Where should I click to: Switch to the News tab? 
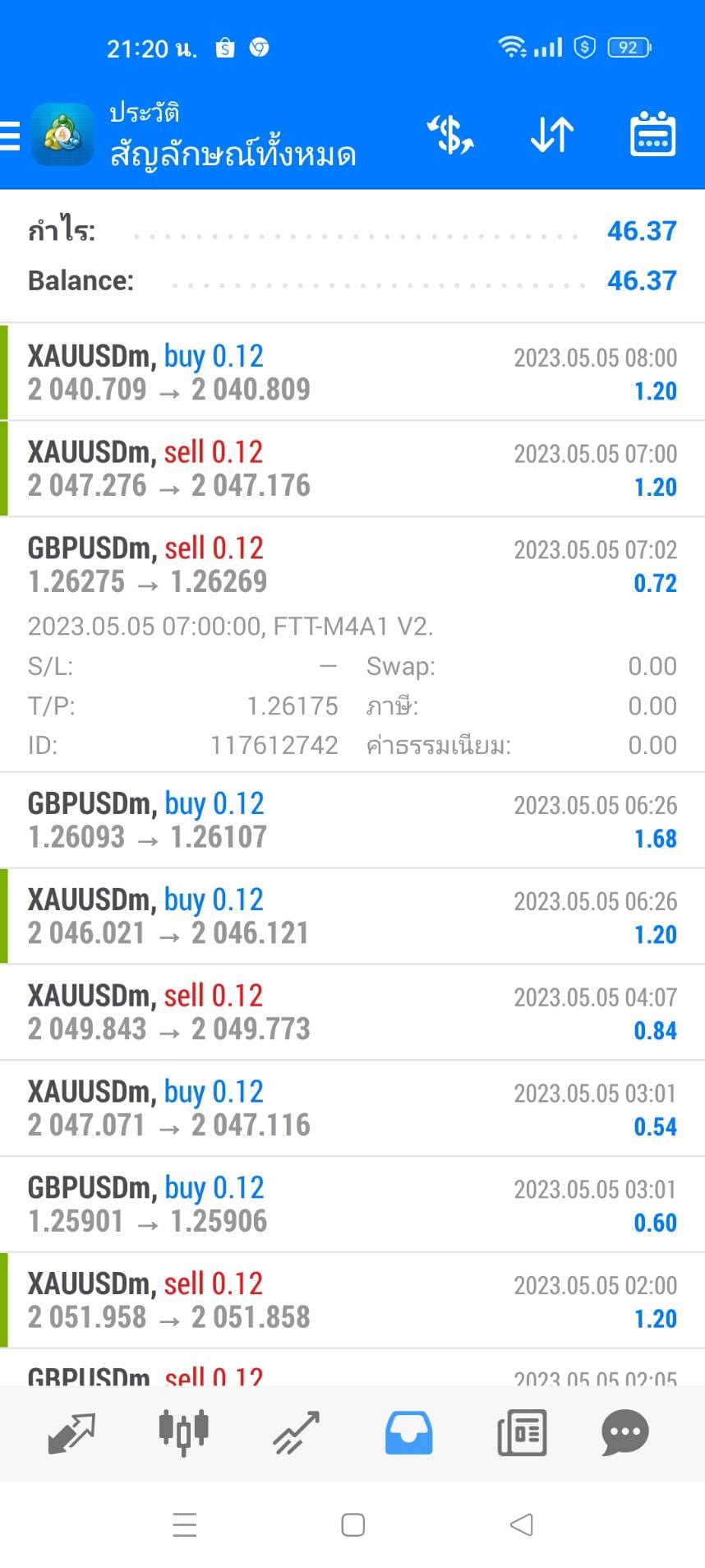(x=522, y=1433)
